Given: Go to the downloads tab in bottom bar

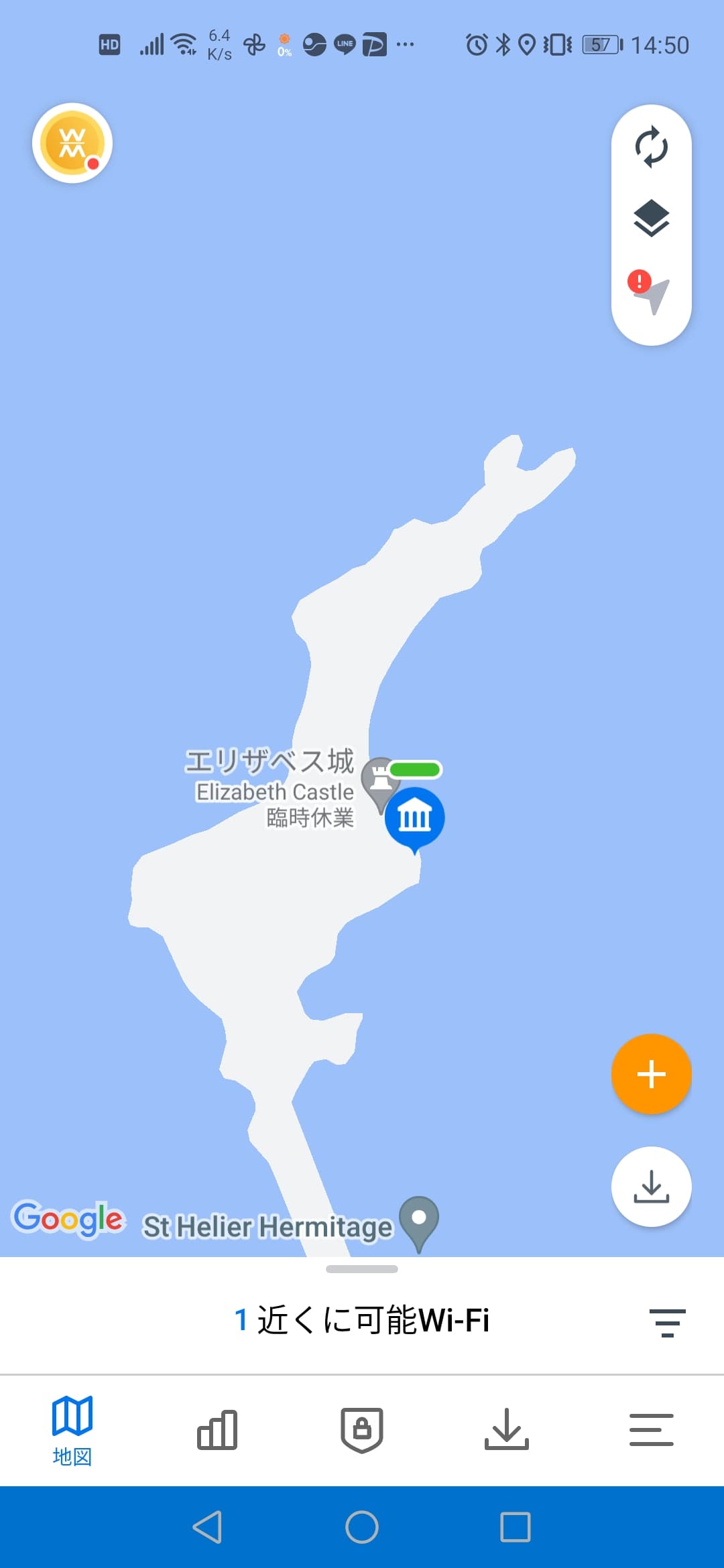Looking at the screenshot, I should point(507,1429).
